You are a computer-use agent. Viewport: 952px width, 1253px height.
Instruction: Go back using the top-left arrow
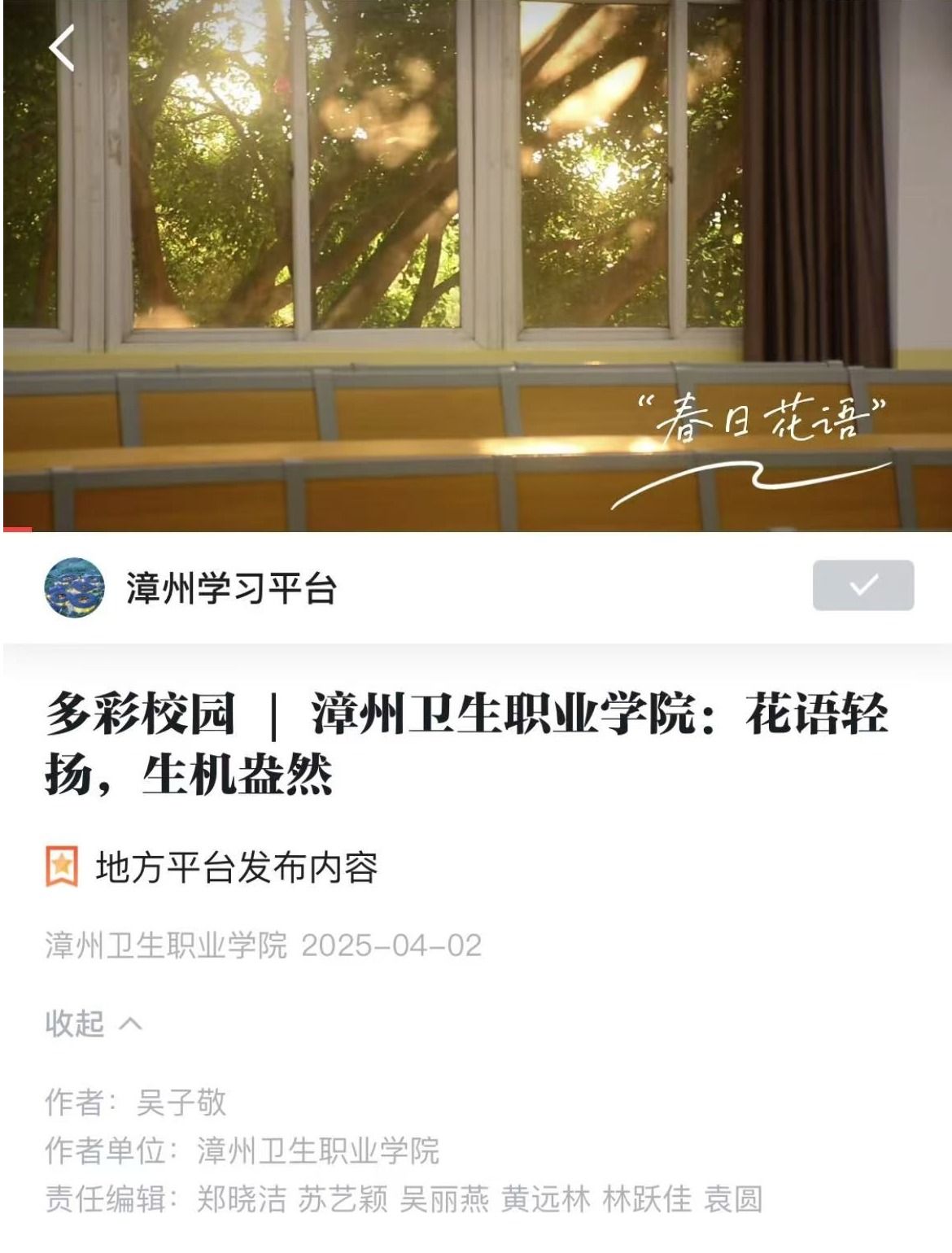click(x=62, y=47)
